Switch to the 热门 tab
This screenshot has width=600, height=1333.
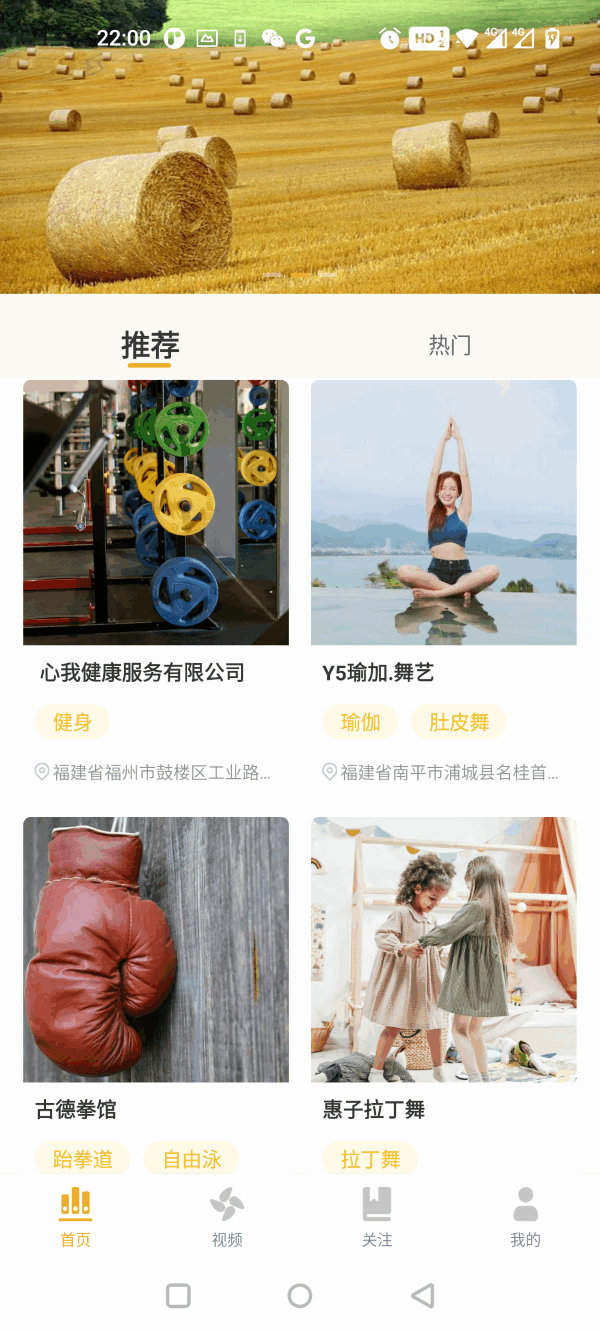pyautogui.click(x=449, y=345)
